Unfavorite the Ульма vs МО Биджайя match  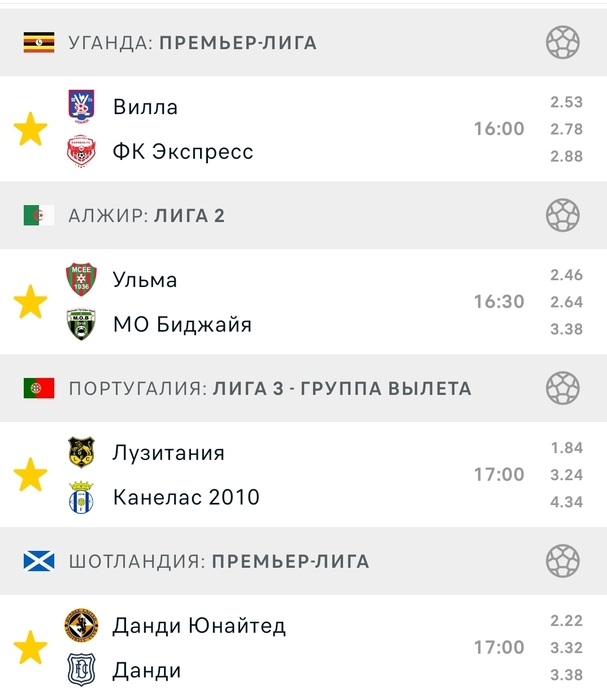pyautogui.click(x=30, y=302)
